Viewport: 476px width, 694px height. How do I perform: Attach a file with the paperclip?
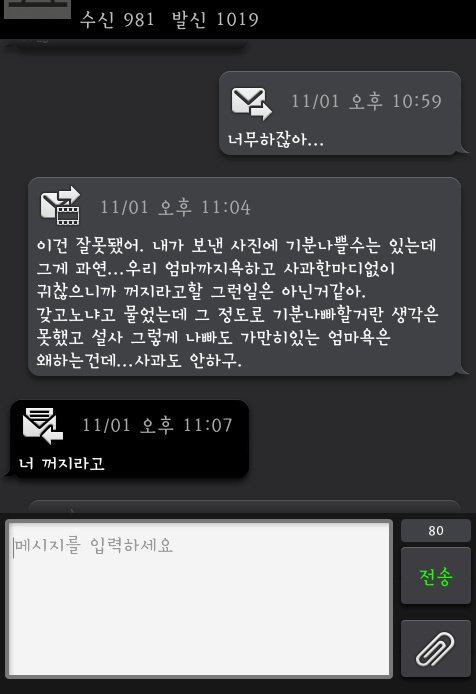click(436, 648)
